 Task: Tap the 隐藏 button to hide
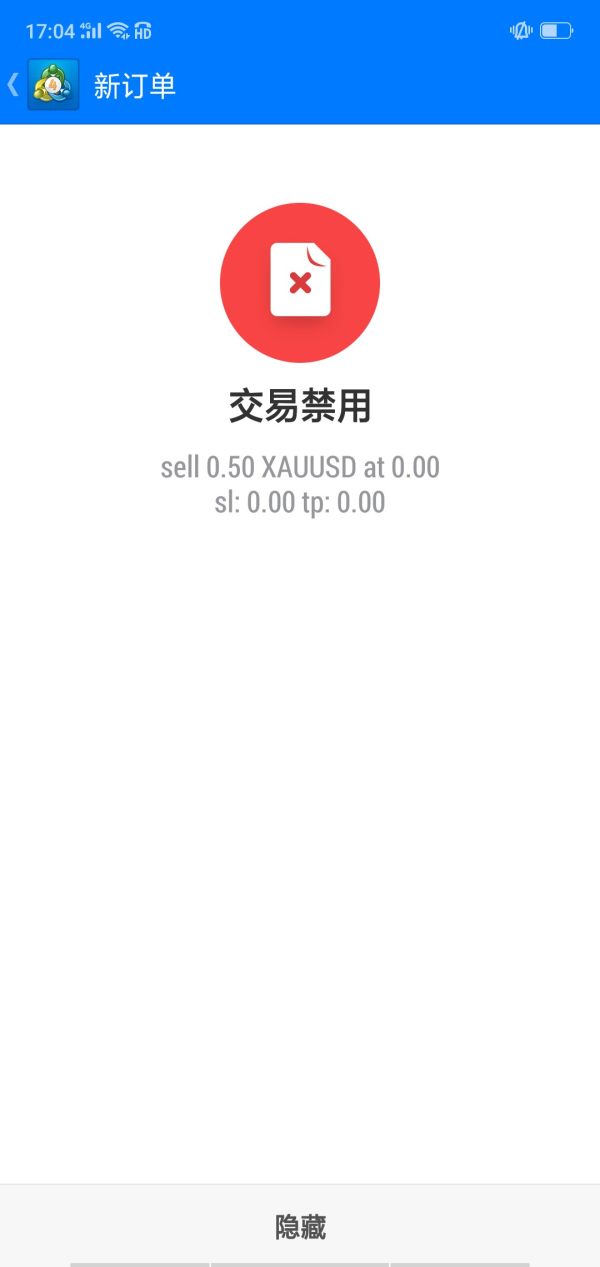click(300, 1227)
